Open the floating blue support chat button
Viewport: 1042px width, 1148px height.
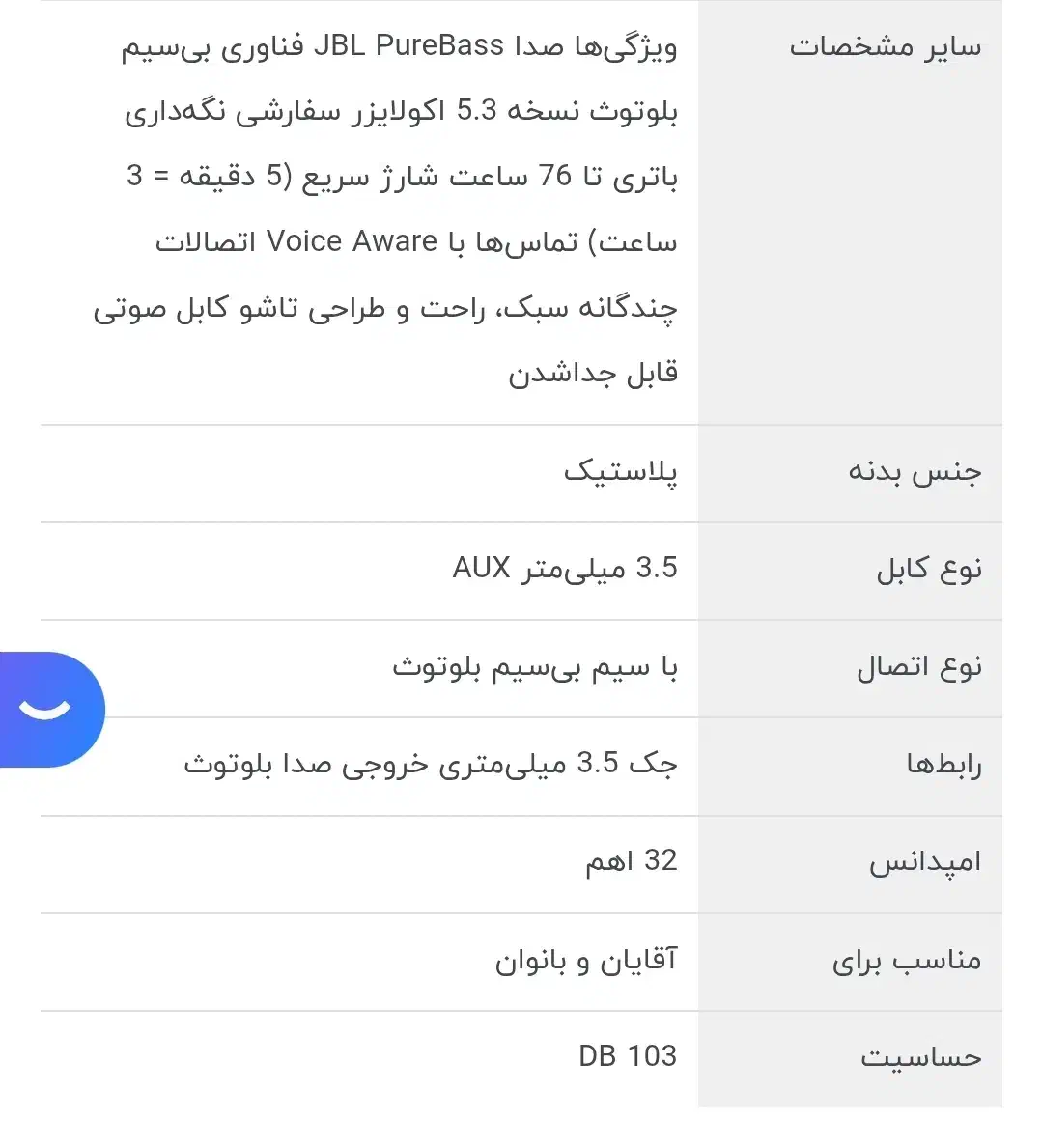50,709
